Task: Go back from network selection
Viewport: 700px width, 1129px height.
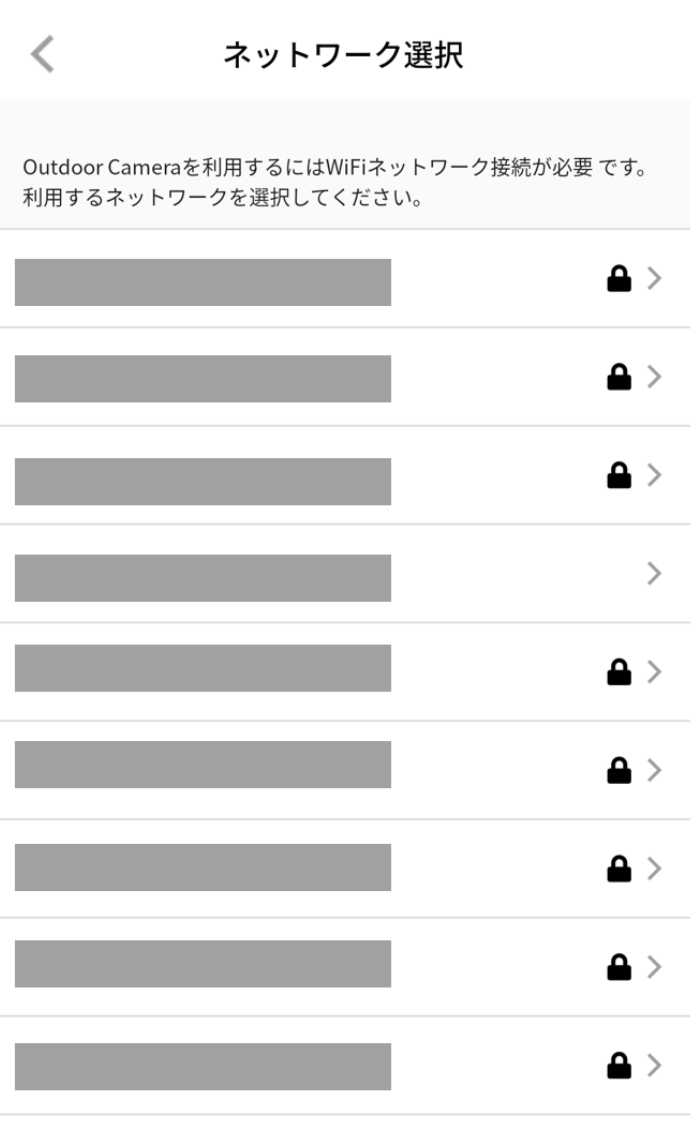Action: pyautogui.click(x=42, y=54)
